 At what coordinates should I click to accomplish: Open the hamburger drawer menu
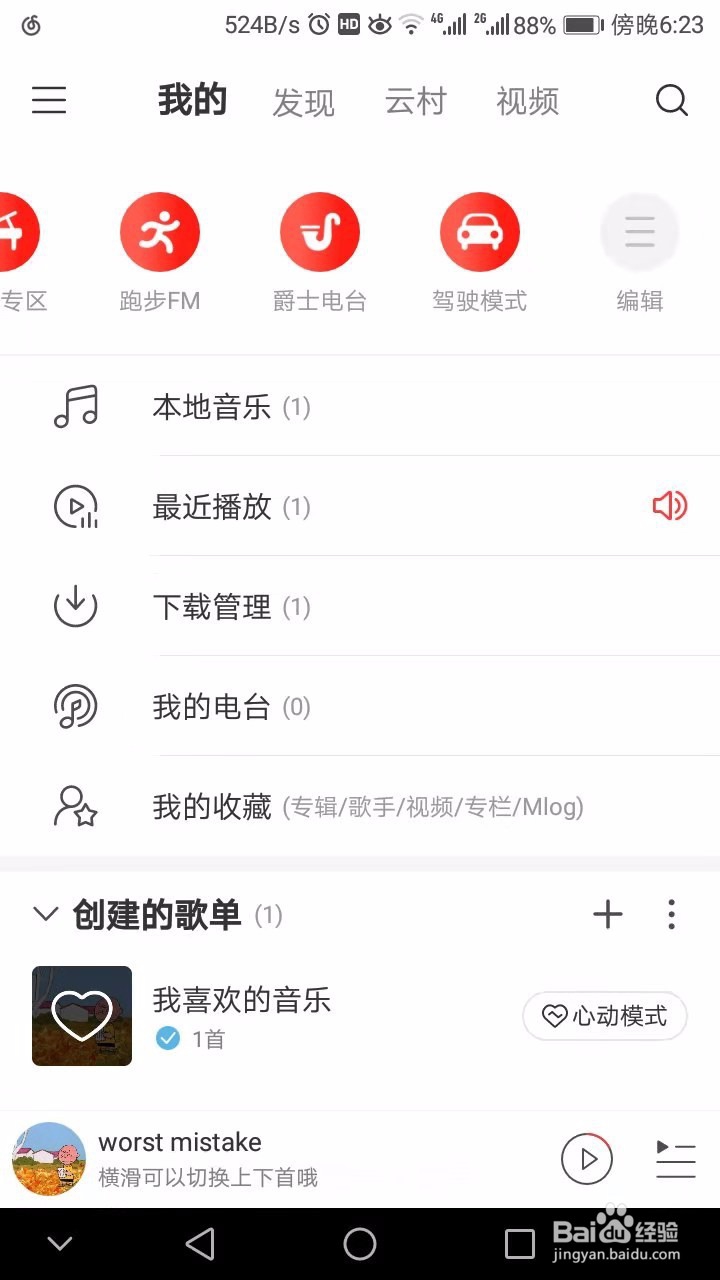pyautogui.click(x=49, y=100)
